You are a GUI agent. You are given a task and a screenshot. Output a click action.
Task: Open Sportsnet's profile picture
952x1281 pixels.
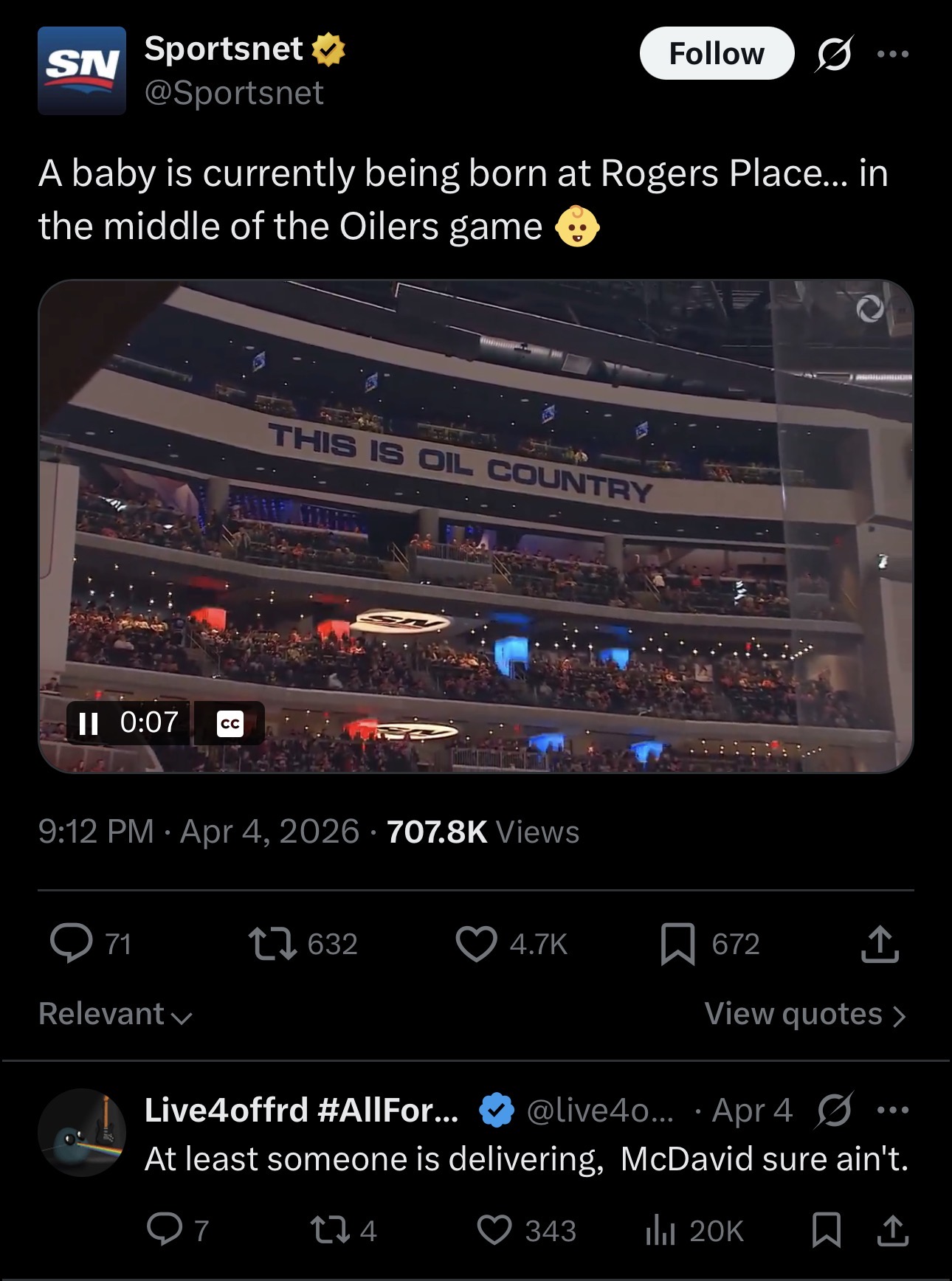point(82,71)
